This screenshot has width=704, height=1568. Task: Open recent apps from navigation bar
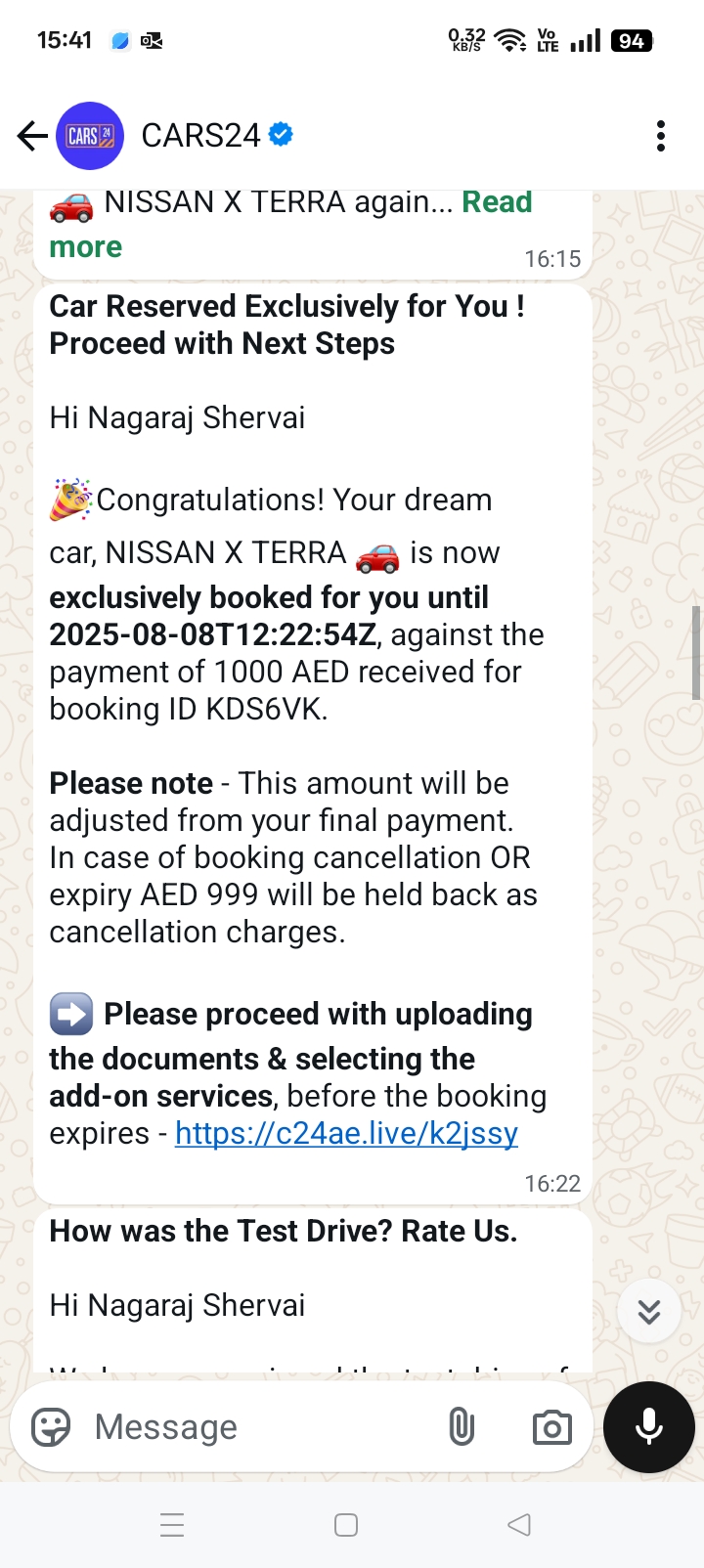point(172,1525)
